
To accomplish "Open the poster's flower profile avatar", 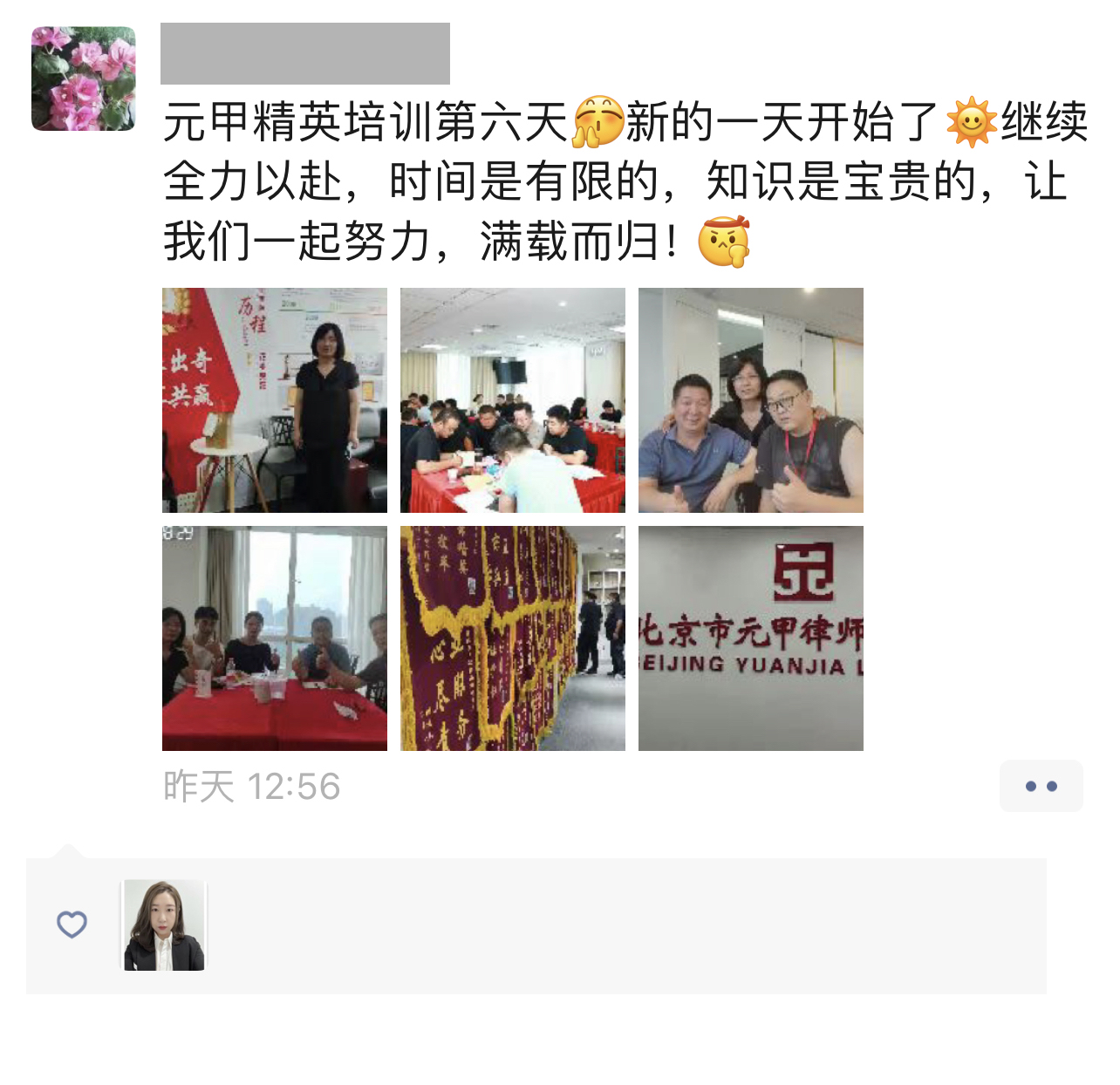I will (x=84, y=78).
